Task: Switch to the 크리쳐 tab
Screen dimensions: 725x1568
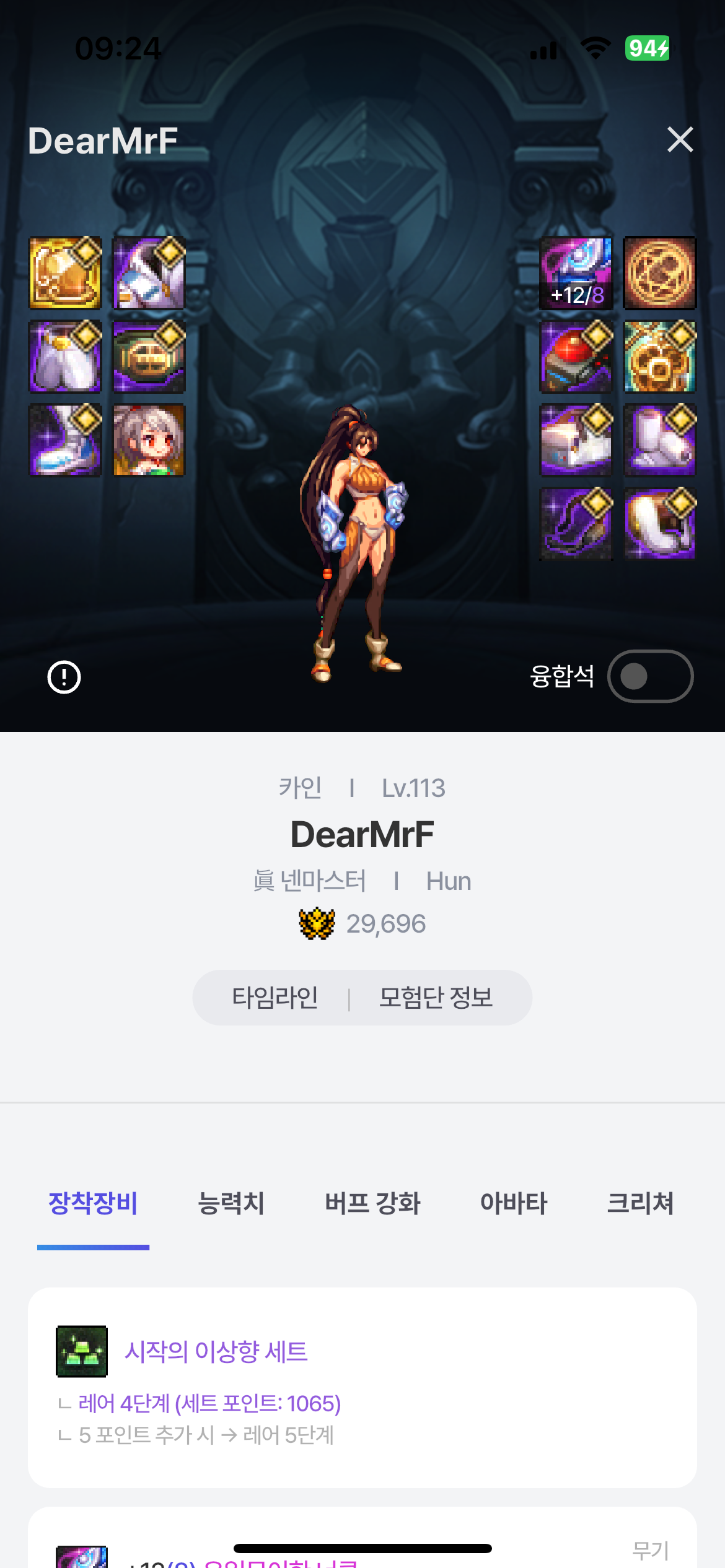Action: pyautogui.click(x=639, y=1203)
